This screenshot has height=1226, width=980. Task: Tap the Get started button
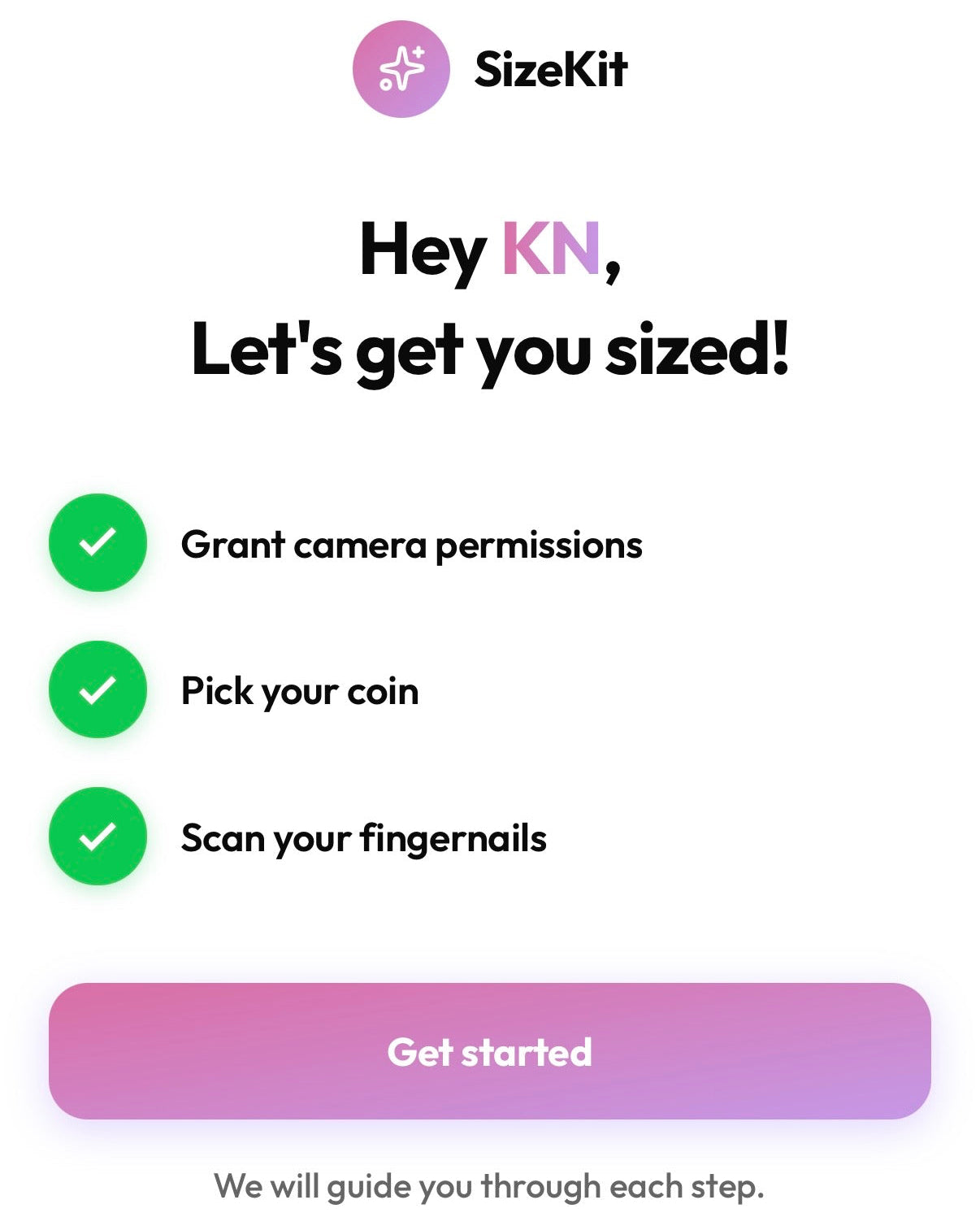pyautogui.click(x=489, y=1050)
